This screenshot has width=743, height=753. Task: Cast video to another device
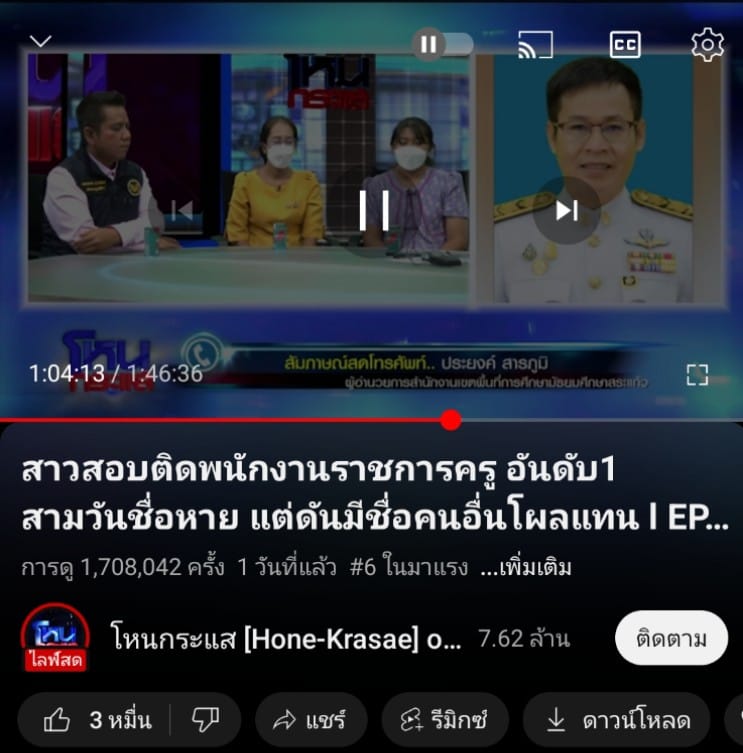coord(535,45)
